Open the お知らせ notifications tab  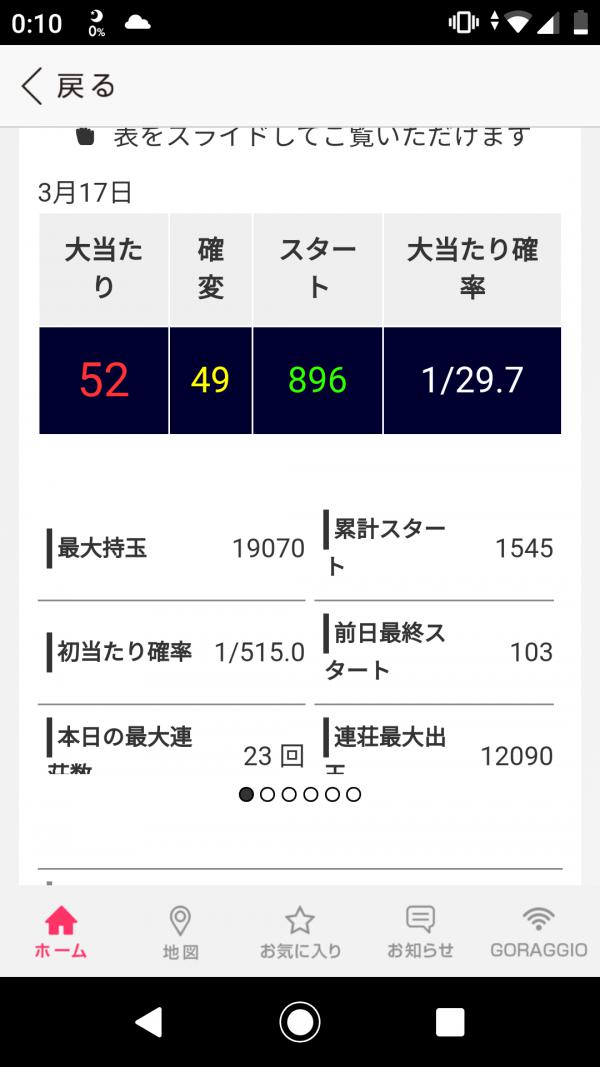pyautogui.click(x=420, y=932)
